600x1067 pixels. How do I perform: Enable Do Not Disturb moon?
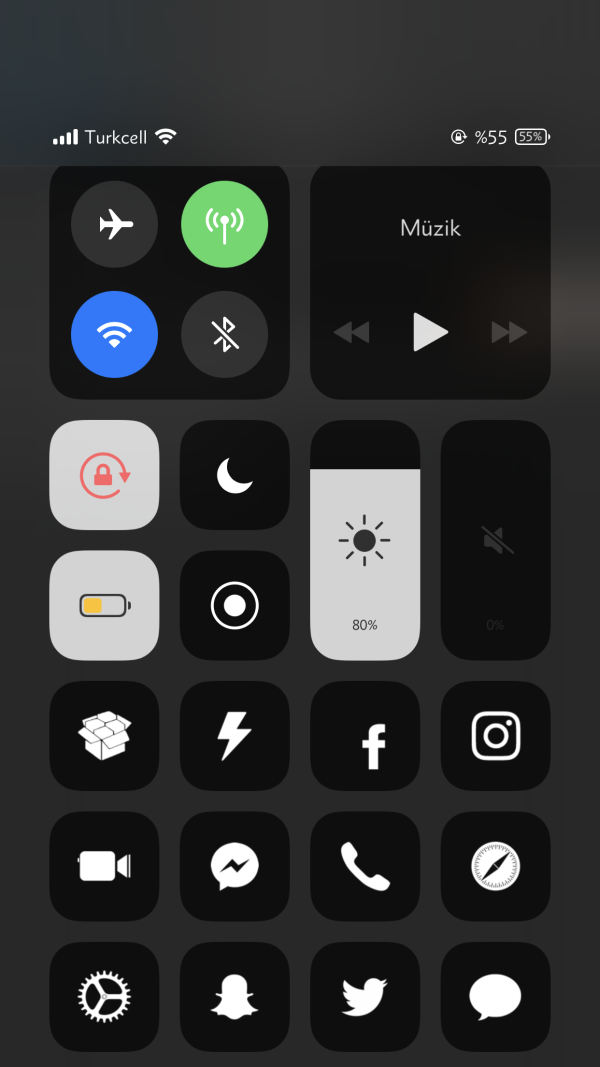pos(234,475)
